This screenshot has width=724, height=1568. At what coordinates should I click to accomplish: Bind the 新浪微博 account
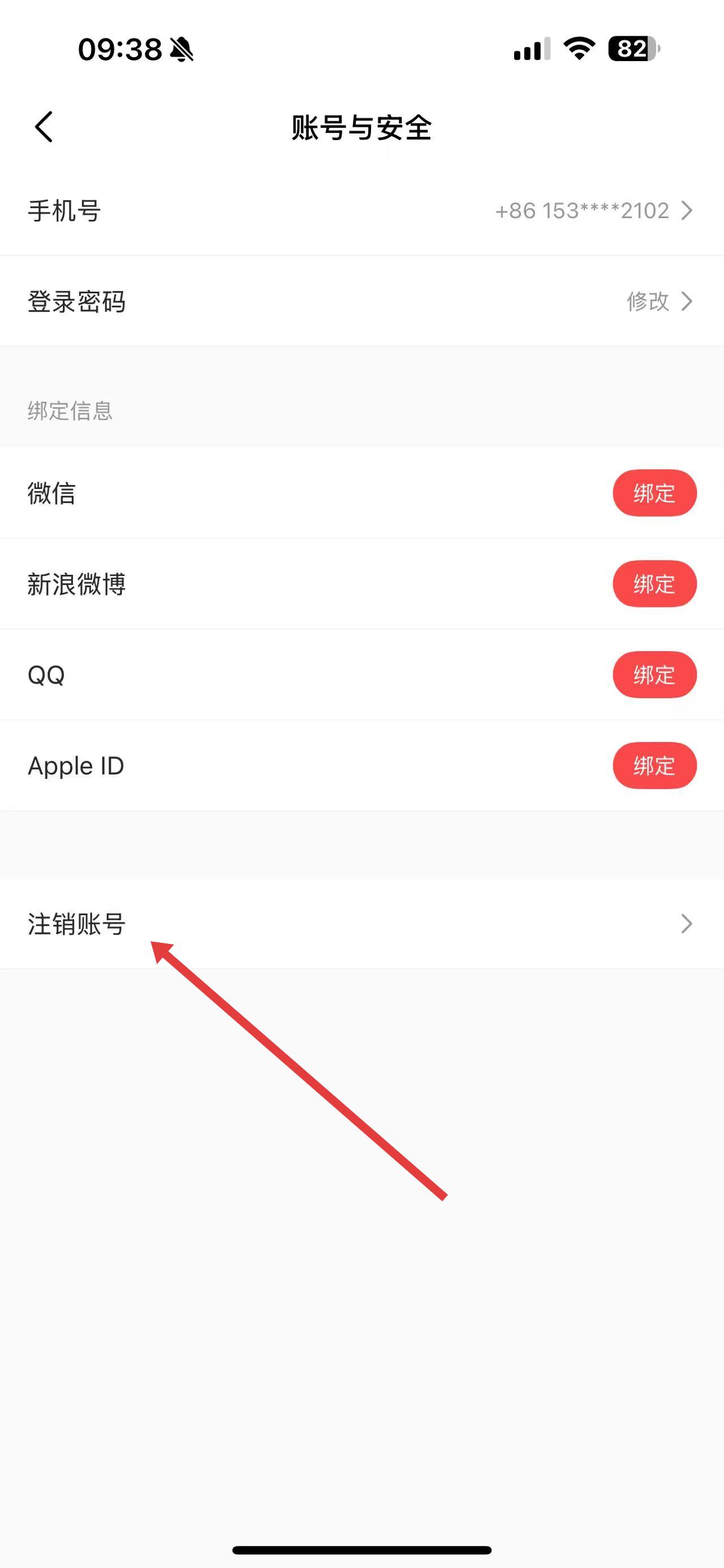(654, 584)
